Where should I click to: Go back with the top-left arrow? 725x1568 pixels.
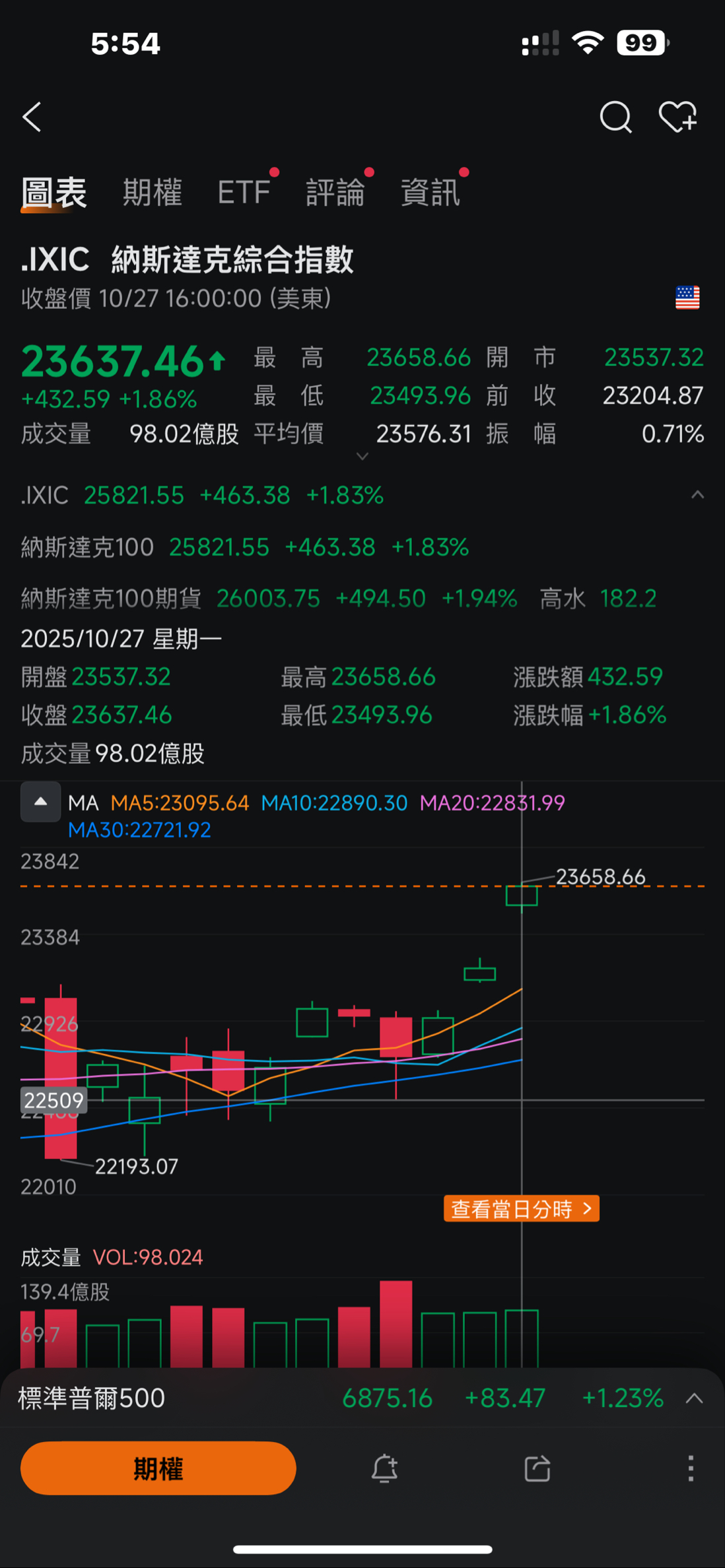(32, 117)
